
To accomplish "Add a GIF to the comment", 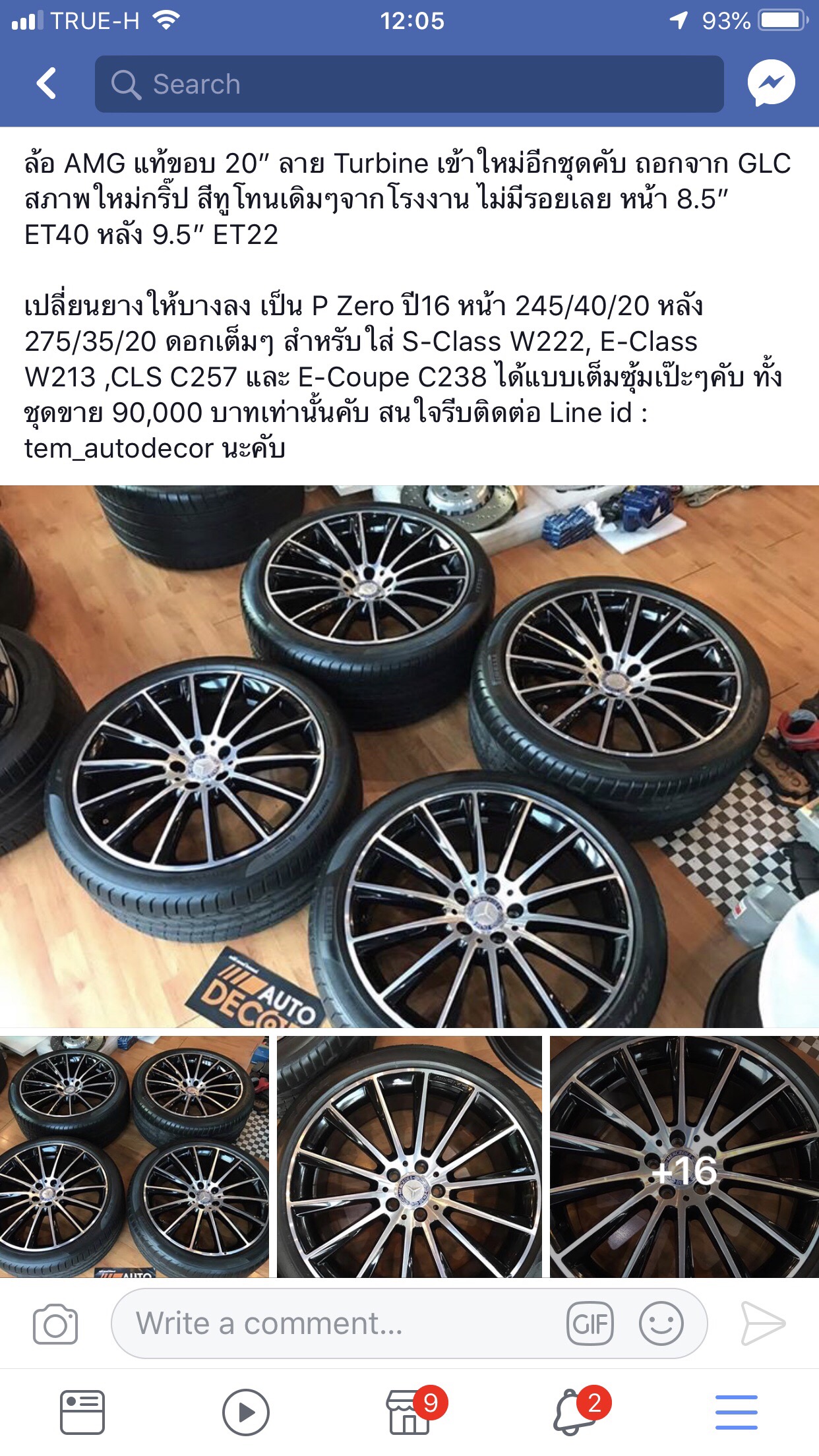I will tap(590, 1323).
